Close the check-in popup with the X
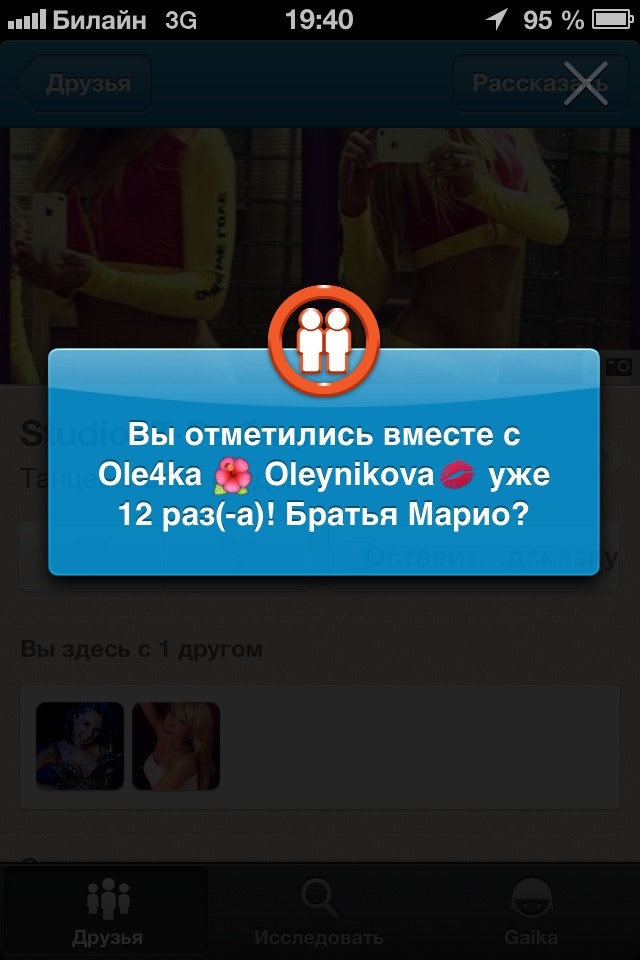The height and width of the screenshot is (960, 640). tap(585, 82)
